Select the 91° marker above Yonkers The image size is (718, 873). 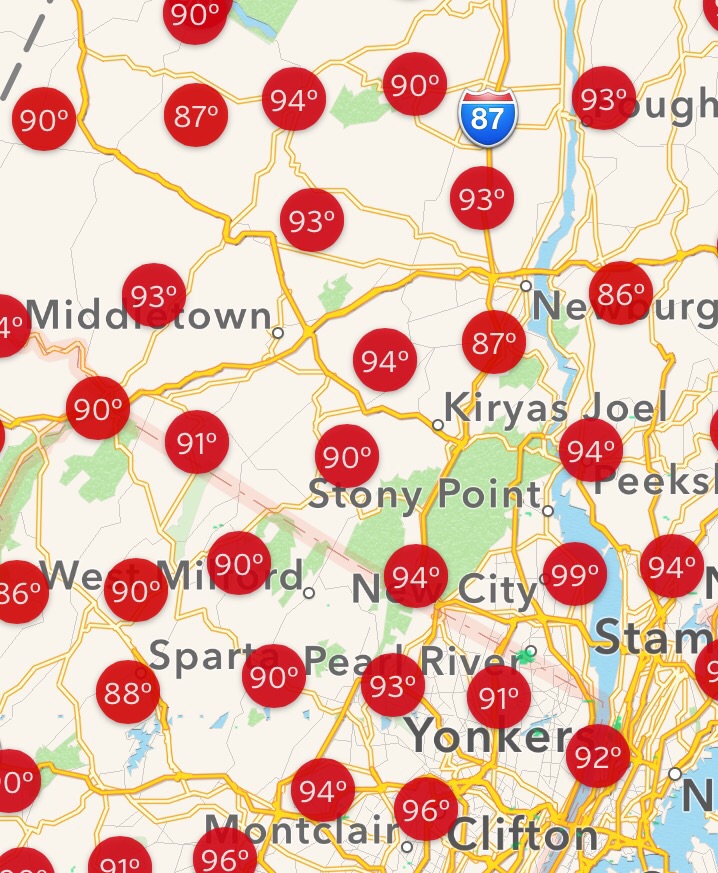click(499, 697)
